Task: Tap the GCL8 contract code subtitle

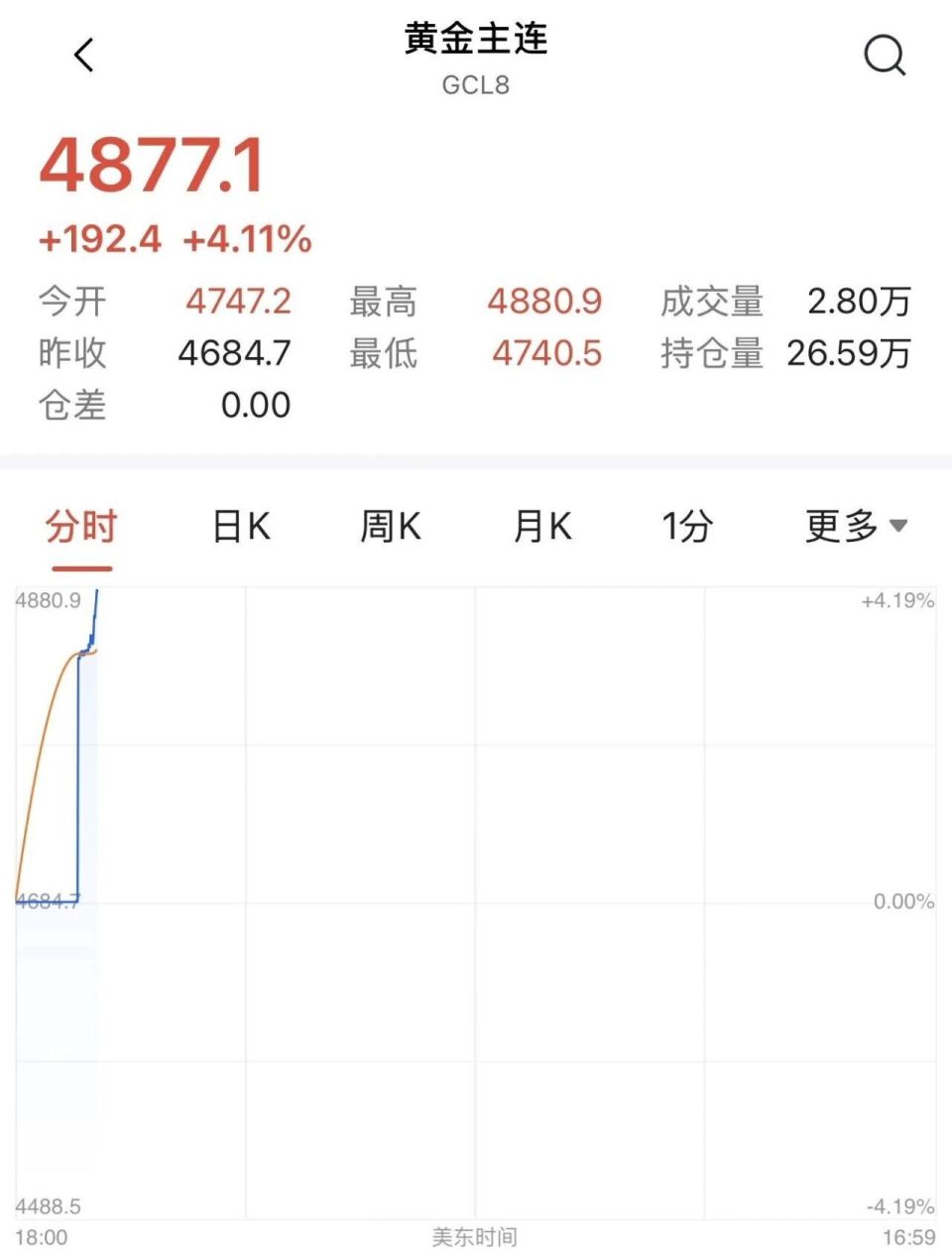Action: click(475, 85)
